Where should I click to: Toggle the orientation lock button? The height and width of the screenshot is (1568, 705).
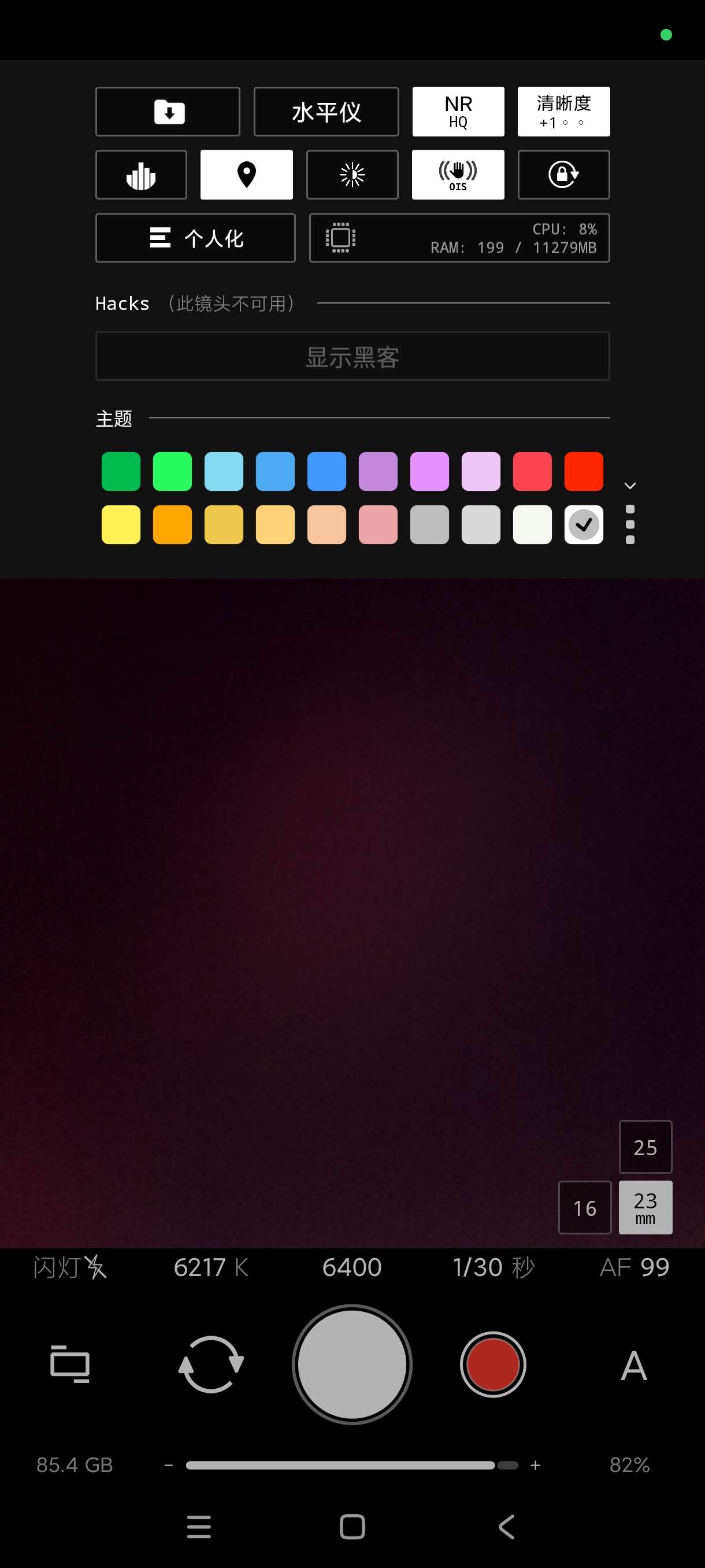click(563, 175)
